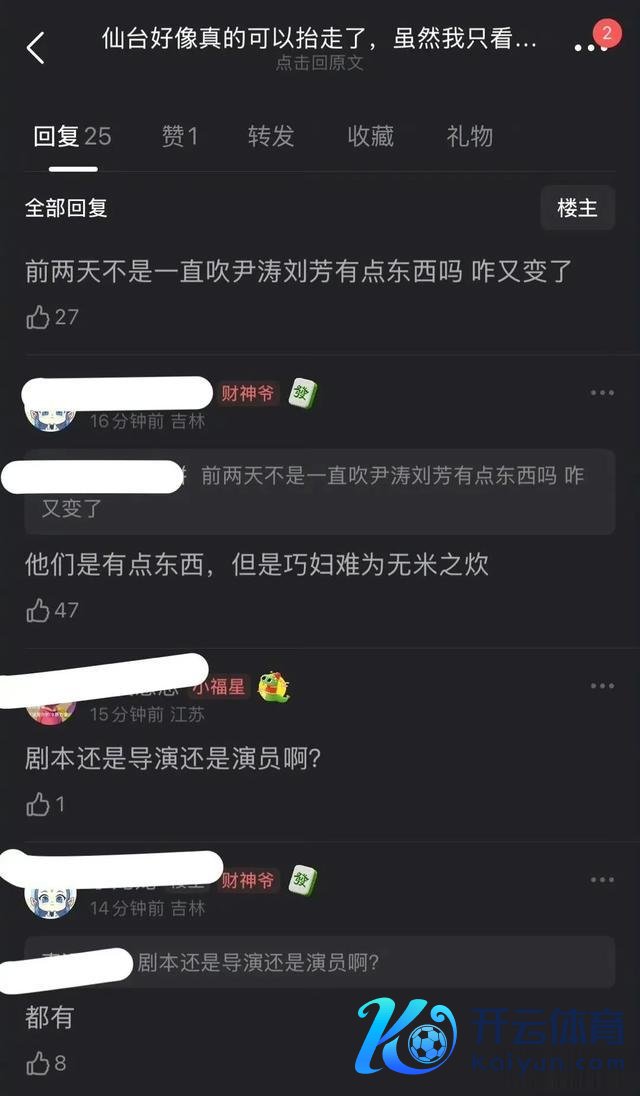Open options for the 巧妇难为无米之炊 reply

click(x=602, y=392)
